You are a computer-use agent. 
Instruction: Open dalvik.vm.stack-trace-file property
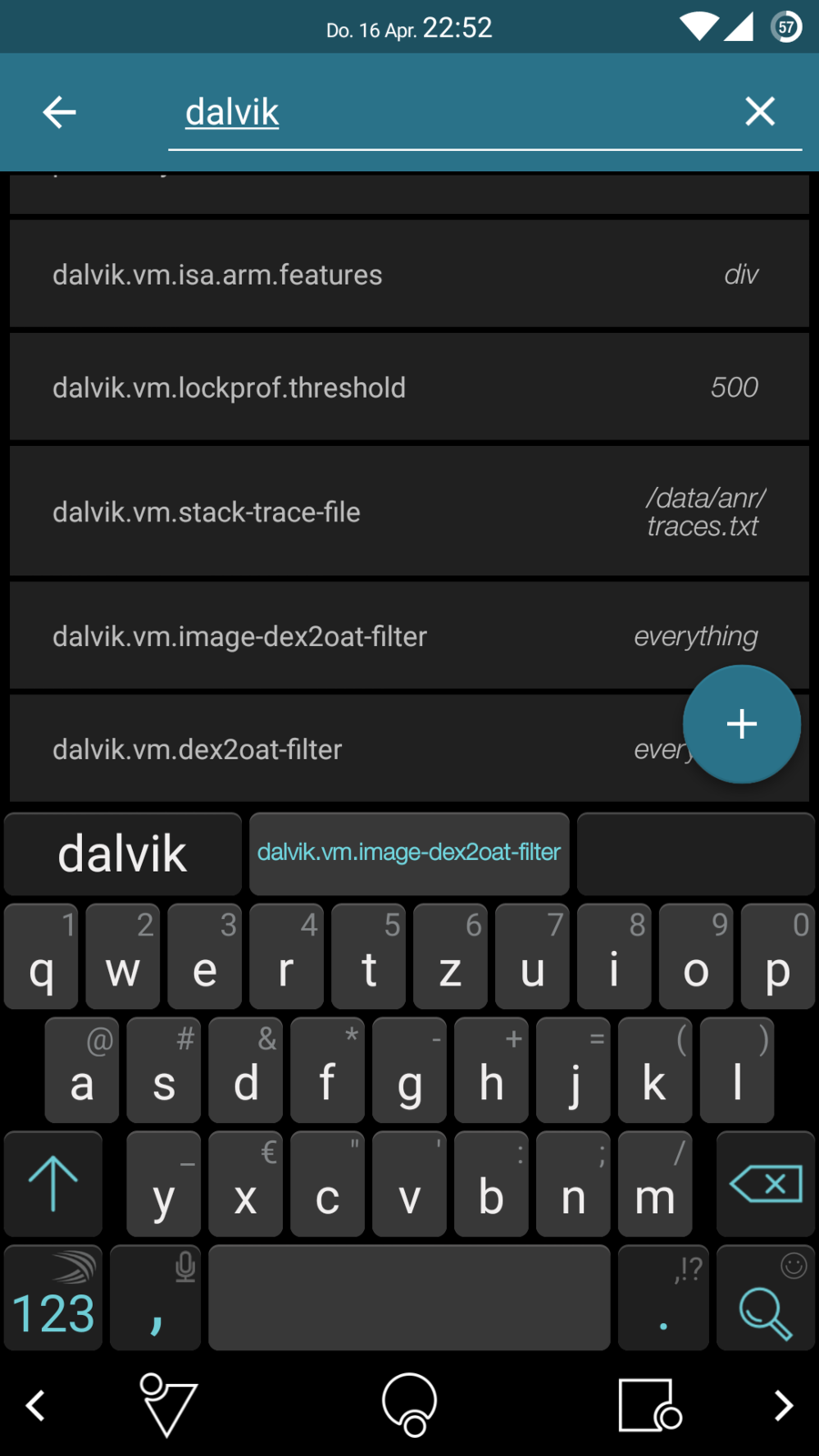tap(409, 511)
